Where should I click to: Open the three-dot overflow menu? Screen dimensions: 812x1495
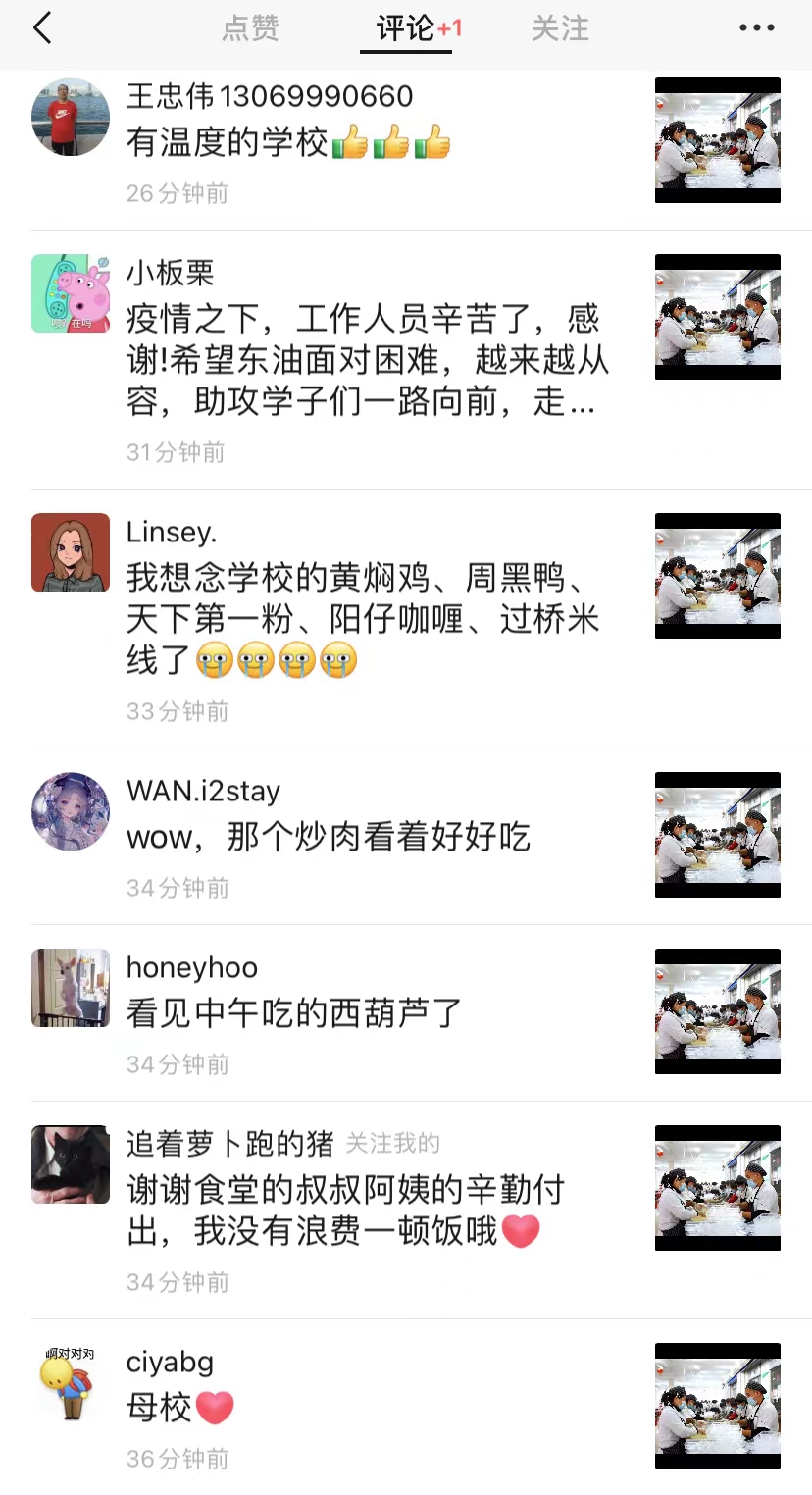point(756,28)
